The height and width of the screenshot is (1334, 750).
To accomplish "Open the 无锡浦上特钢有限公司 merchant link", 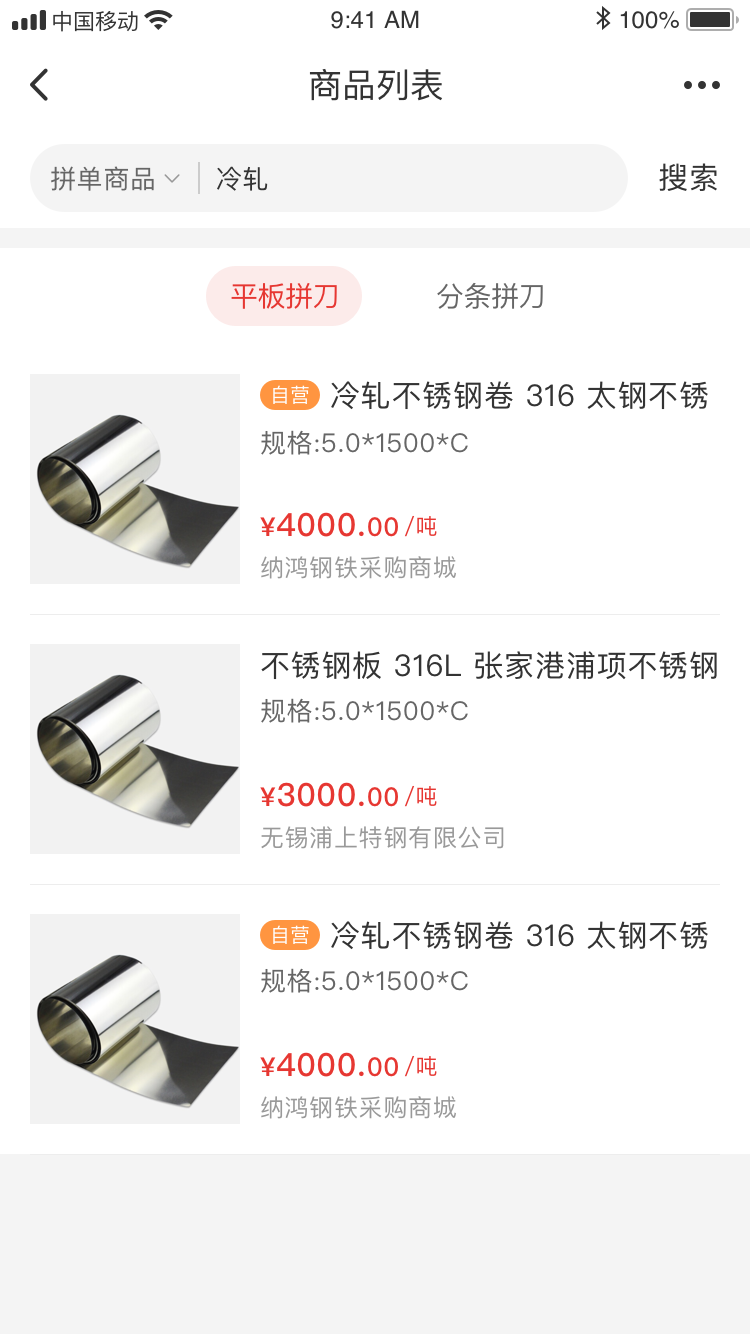I will 382,837.
